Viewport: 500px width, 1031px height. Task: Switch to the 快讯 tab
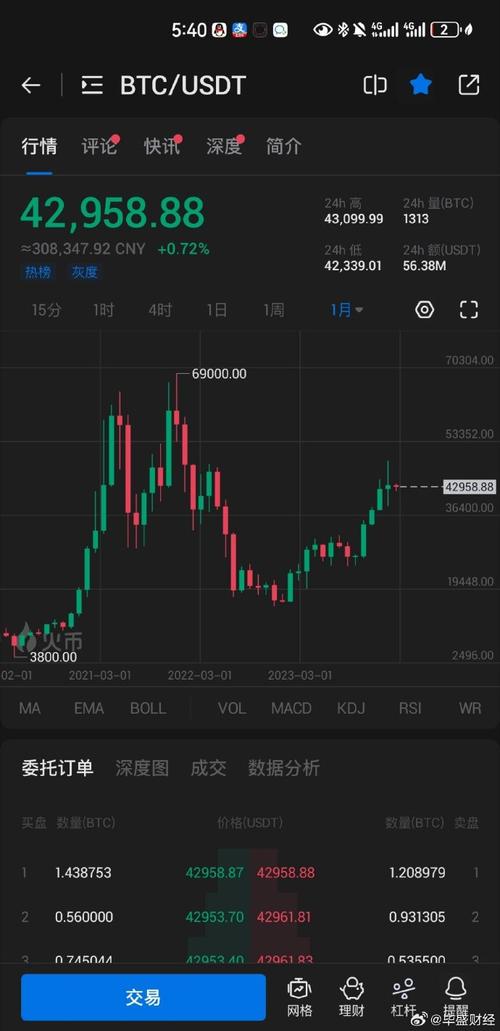[162, 146]
